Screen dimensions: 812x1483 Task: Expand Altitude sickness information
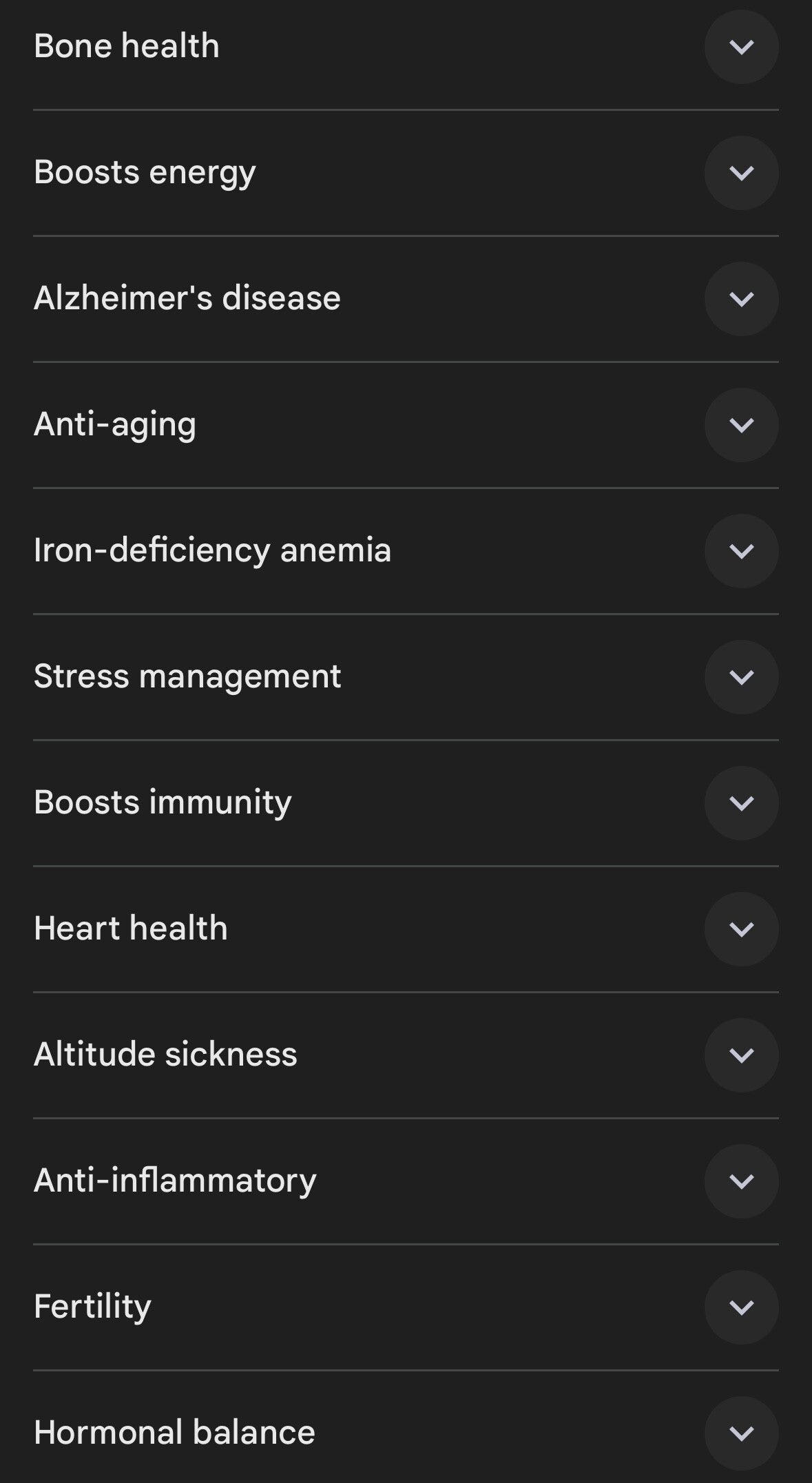741,1055
